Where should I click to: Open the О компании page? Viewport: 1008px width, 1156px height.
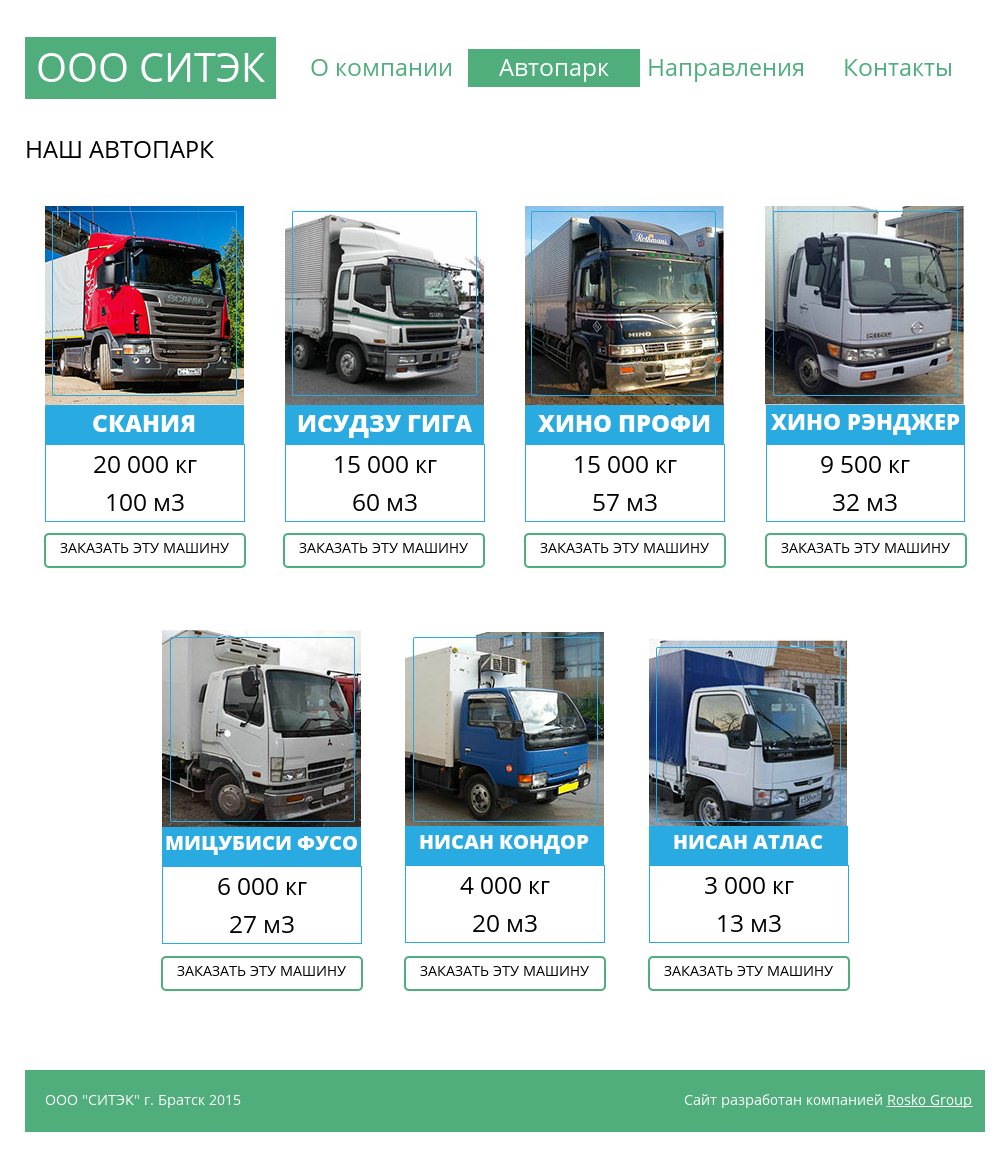(381, 68)
